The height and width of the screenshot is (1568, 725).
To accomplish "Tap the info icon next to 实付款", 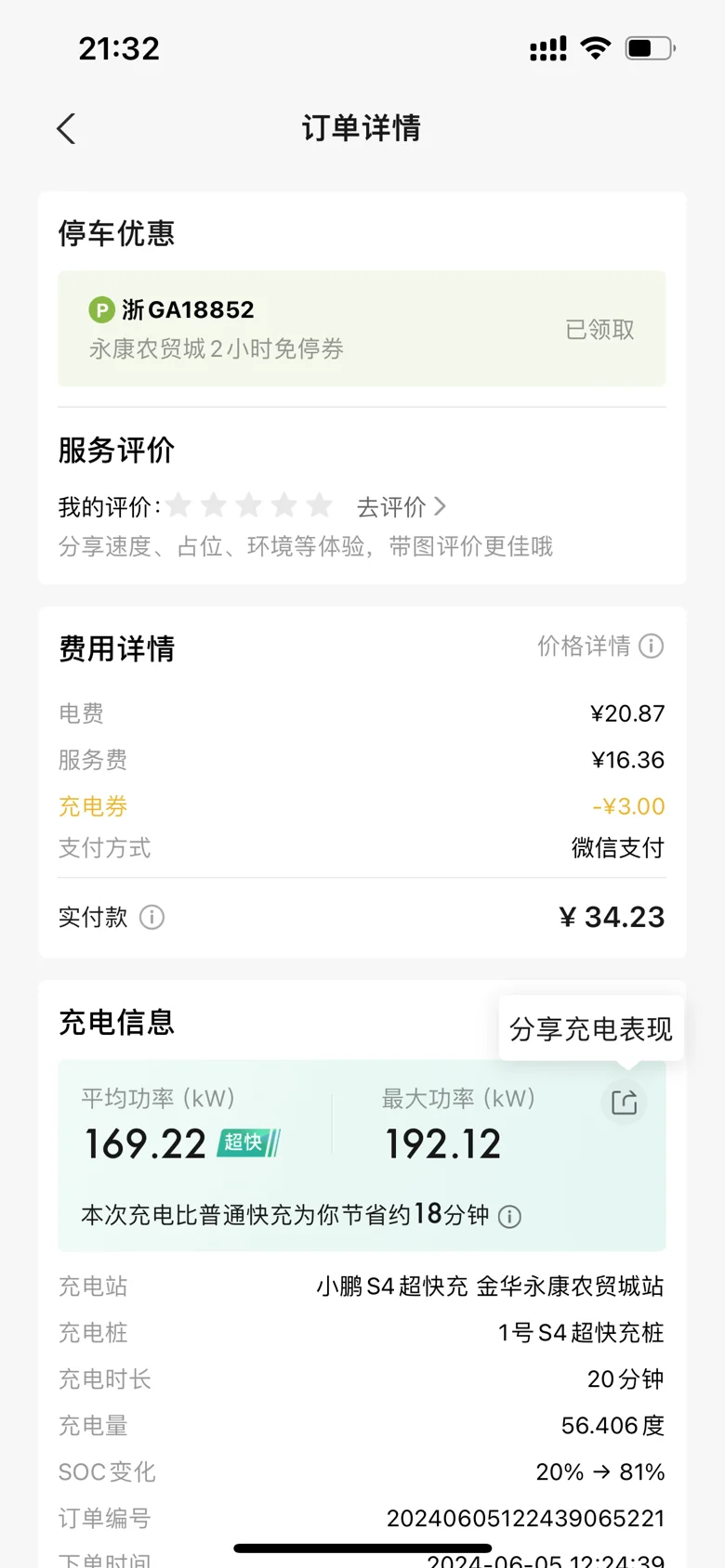I will pyautogui.click(x=152, y=918).
